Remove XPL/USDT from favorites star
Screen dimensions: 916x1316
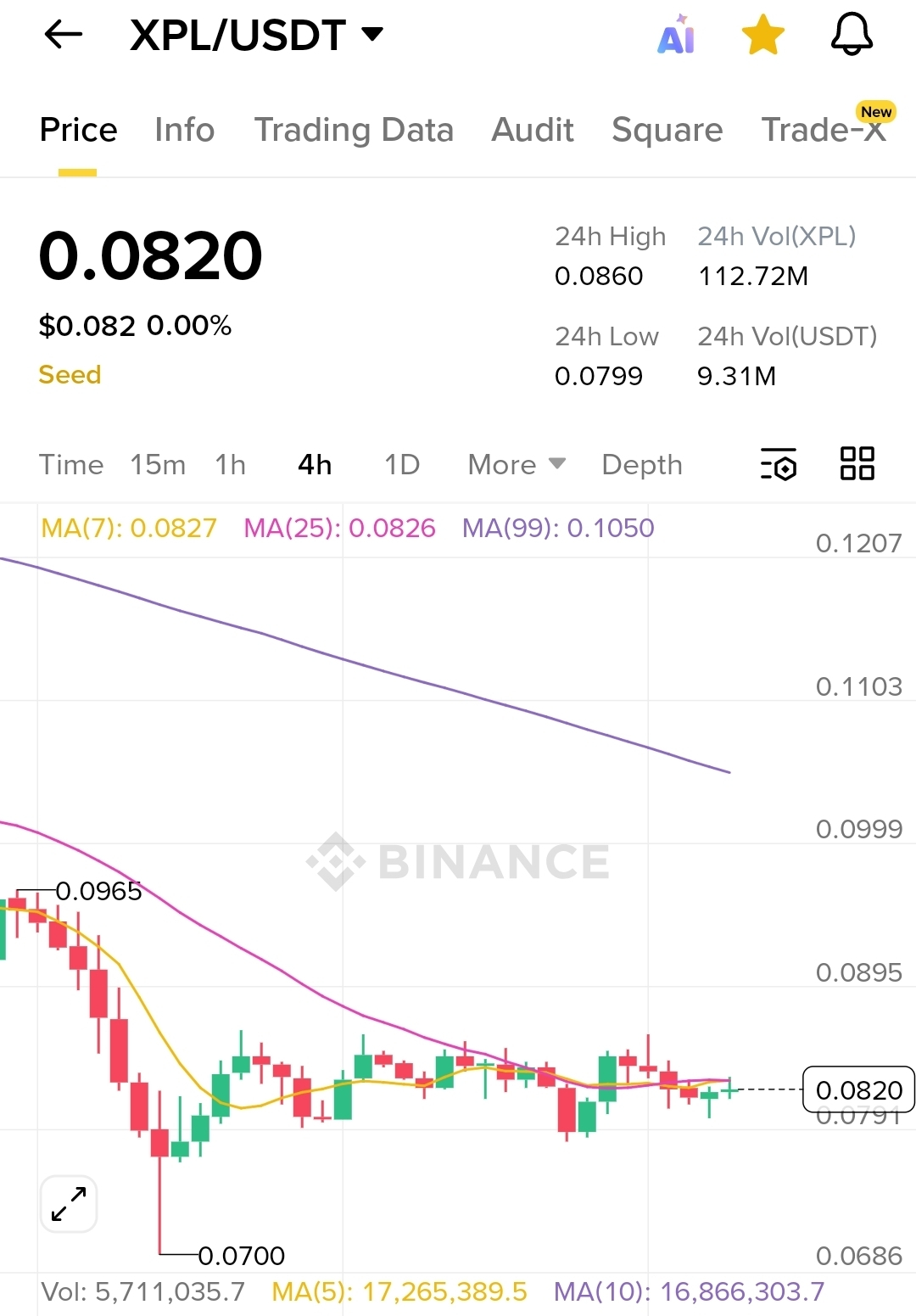762,36
